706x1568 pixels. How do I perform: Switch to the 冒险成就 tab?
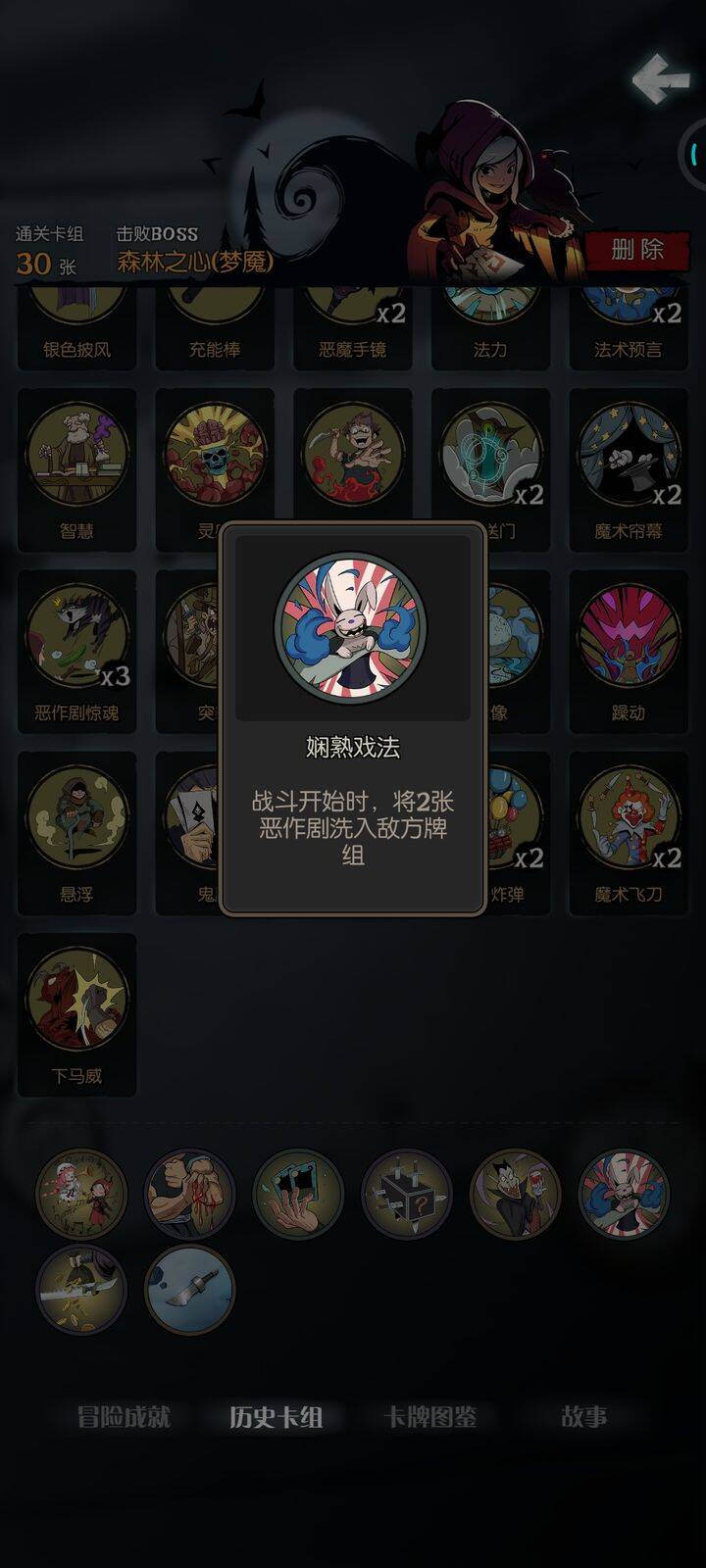pyautogui.click(x=125, y=1417)
